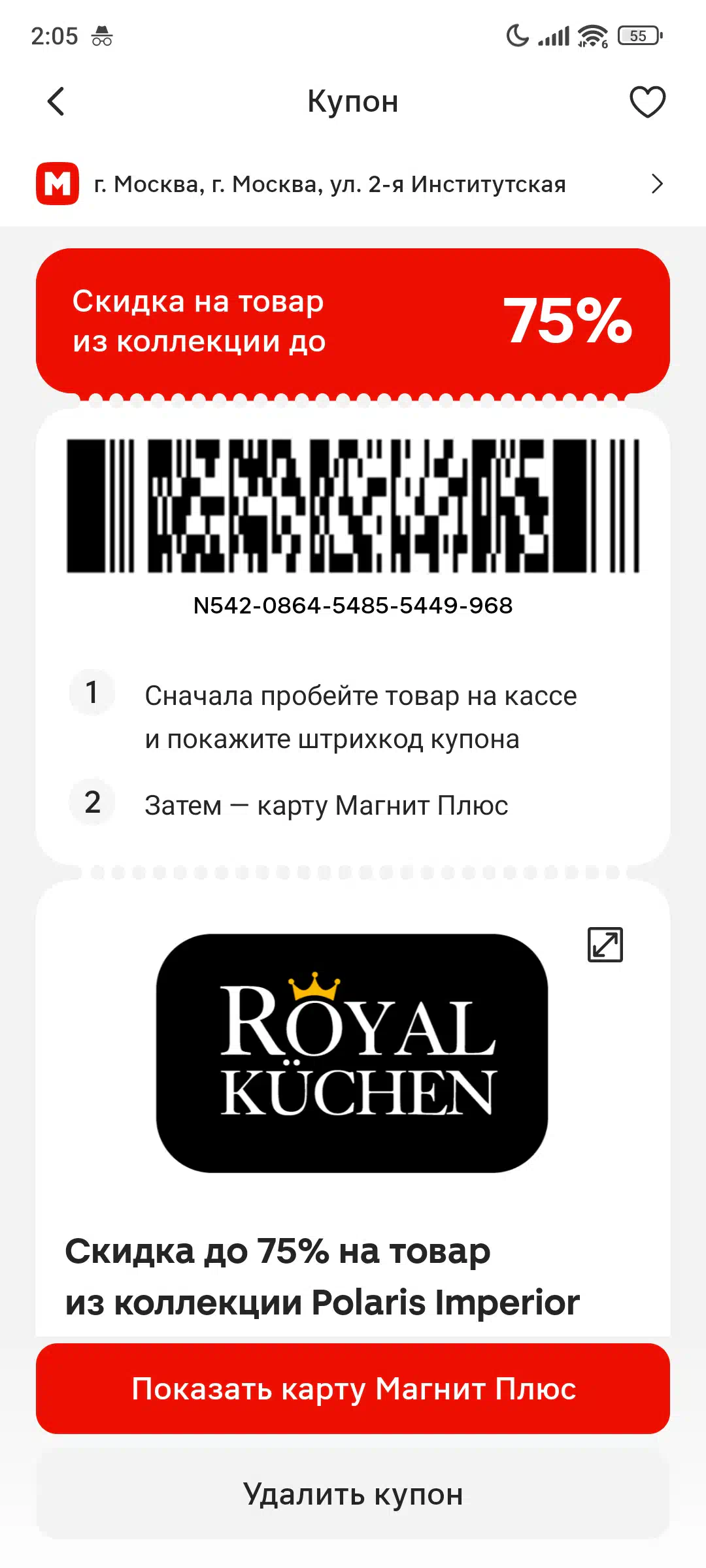
Task: Open the store address row for Москва
Action: [x=353, y=184]
